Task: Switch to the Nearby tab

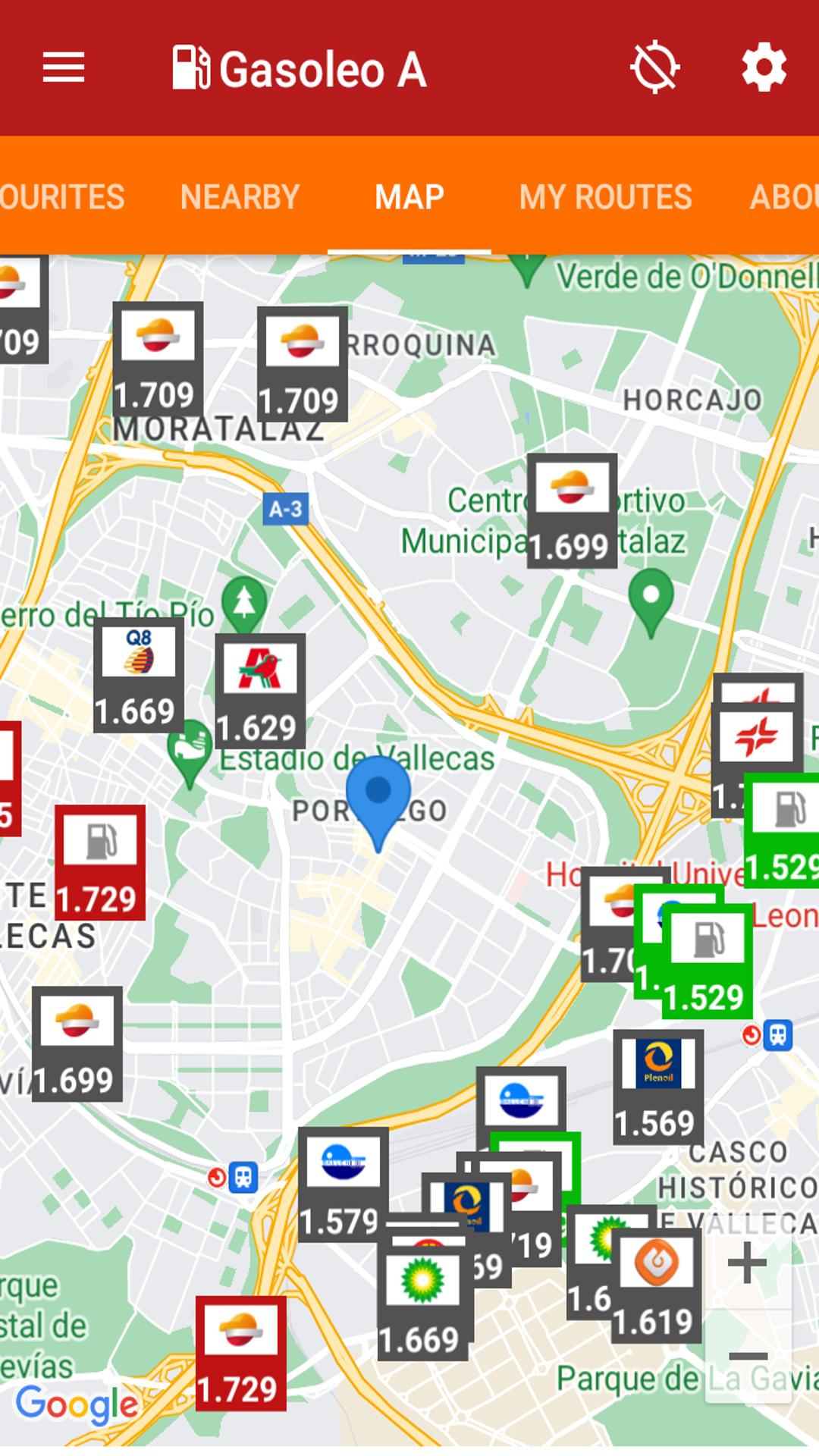Action: pos(240,197)
